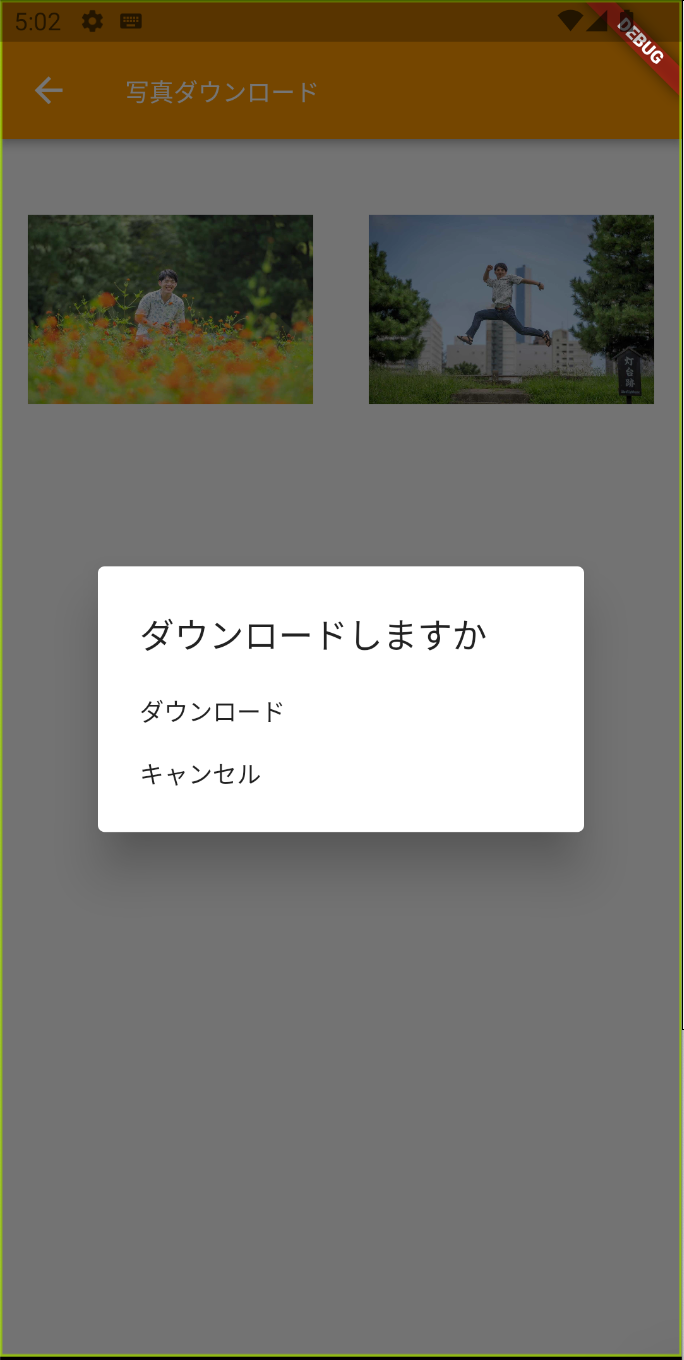
Task: Select キャンセル to dismiss dialog
Action: 200,774
